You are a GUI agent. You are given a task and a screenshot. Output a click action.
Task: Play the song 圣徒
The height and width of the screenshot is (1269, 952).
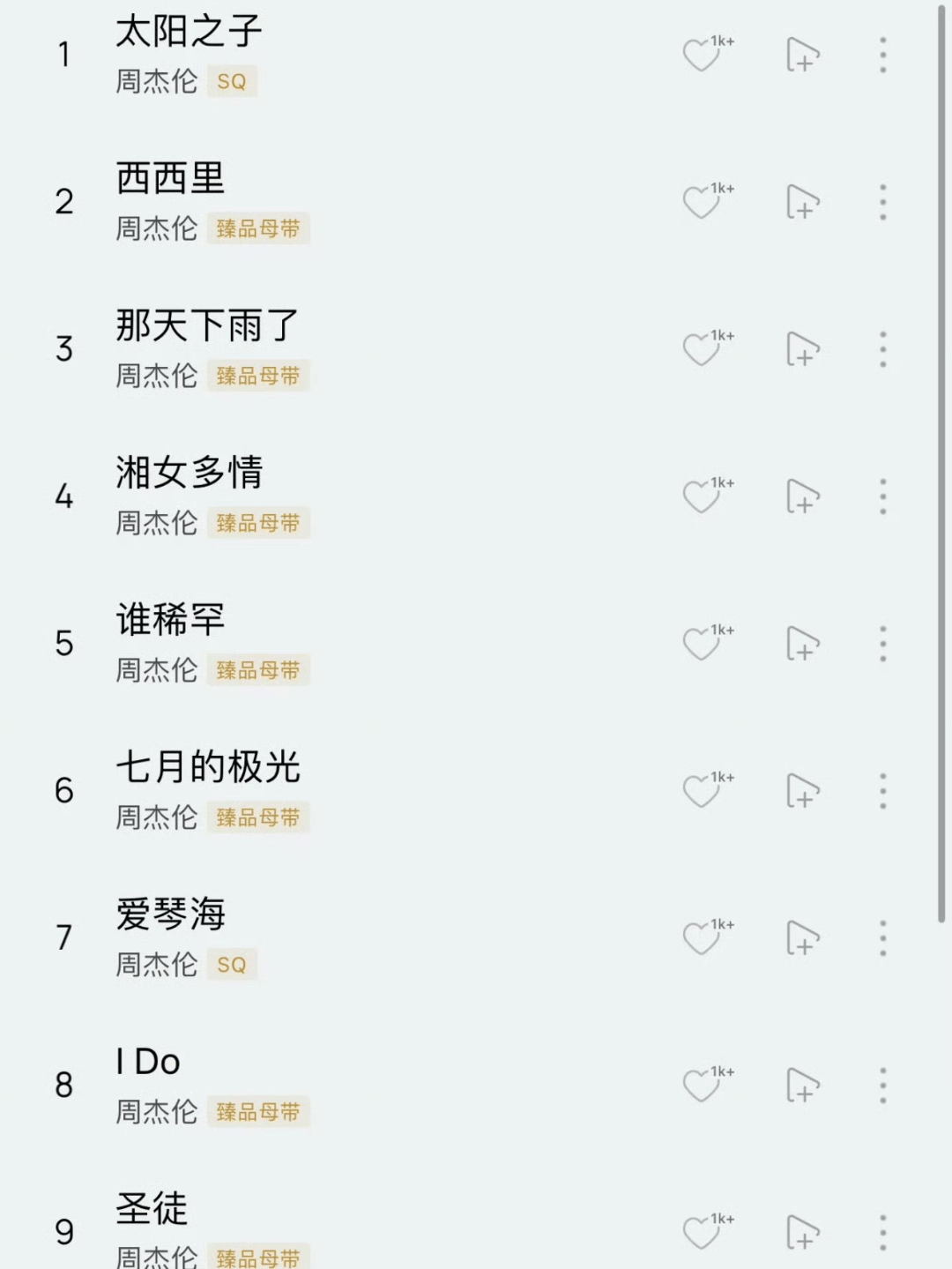pyautogui.click(x=152, y=1208)
